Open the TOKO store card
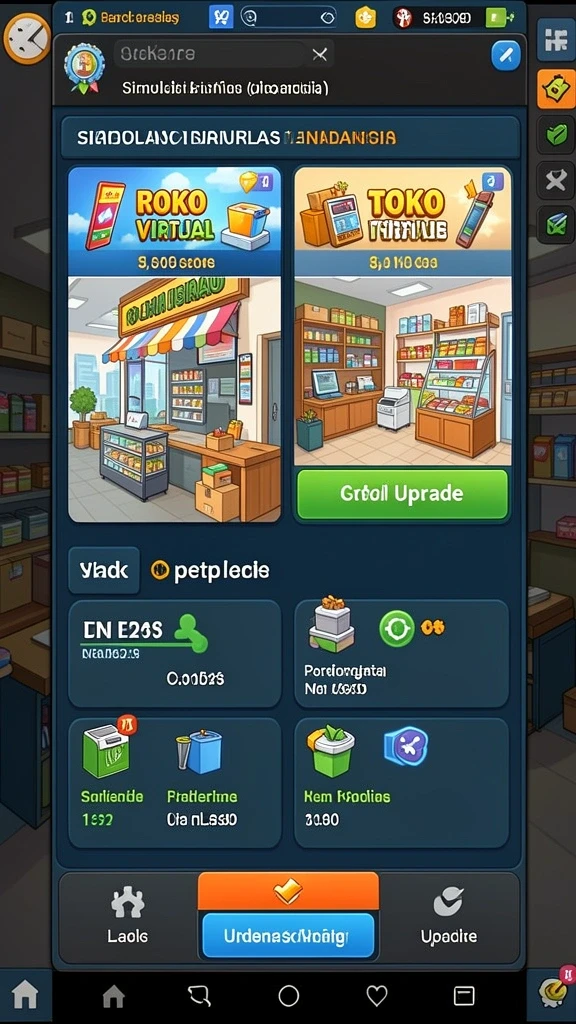Viewport: 576px width, 1024px height. pyautogui.click(x=402, y=316)
